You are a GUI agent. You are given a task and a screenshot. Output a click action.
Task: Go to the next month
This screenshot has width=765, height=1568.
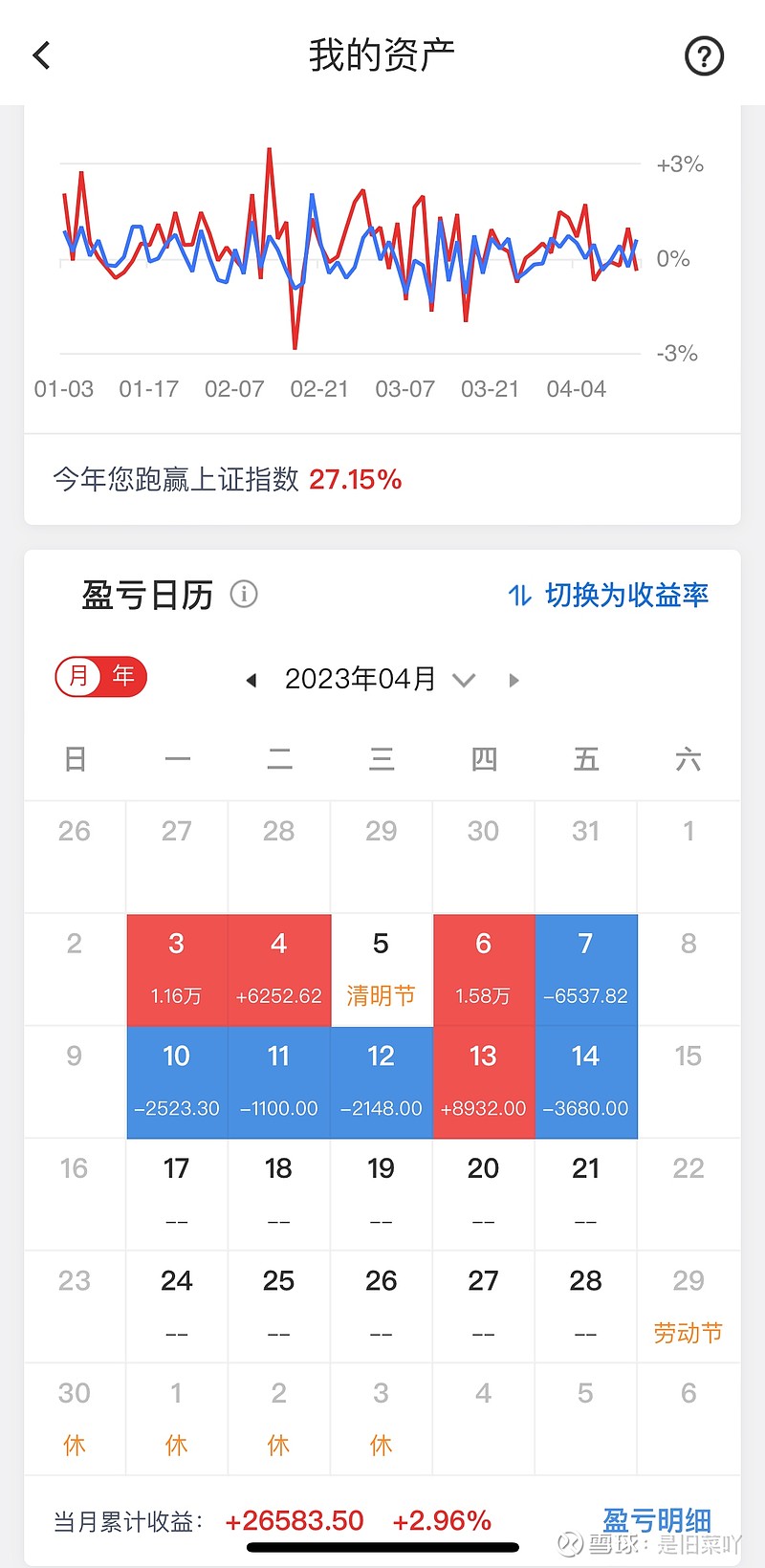tap(514, 681)
